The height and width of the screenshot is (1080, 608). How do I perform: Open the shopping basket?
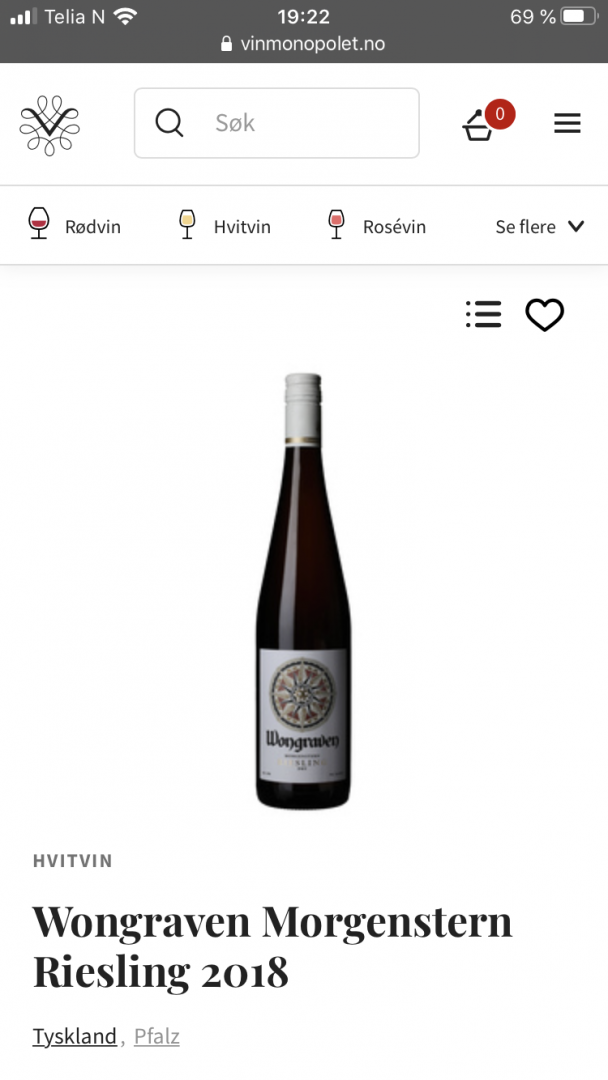click(481, 123)
